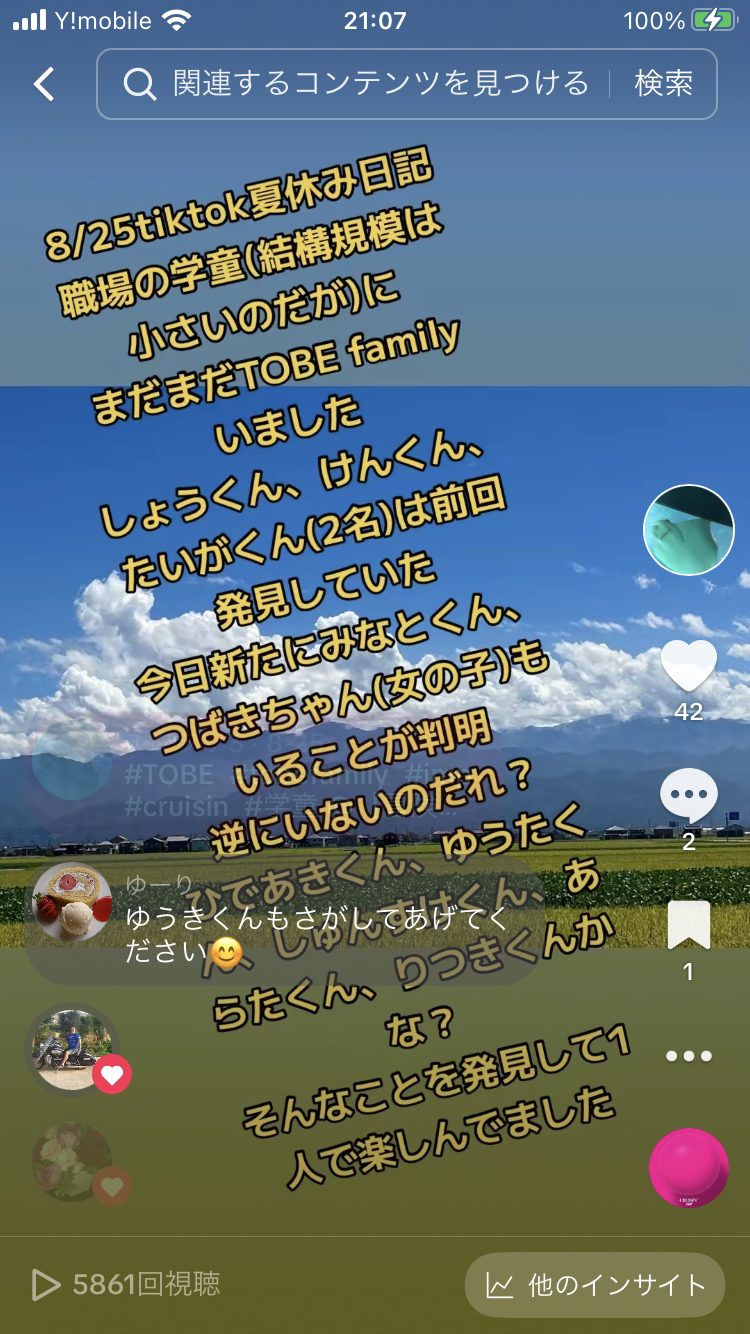This screenshot has width=750, height=1334.
Task: Like this video with the heart icon
Action: pyautogui.click(x=688, y=666)
